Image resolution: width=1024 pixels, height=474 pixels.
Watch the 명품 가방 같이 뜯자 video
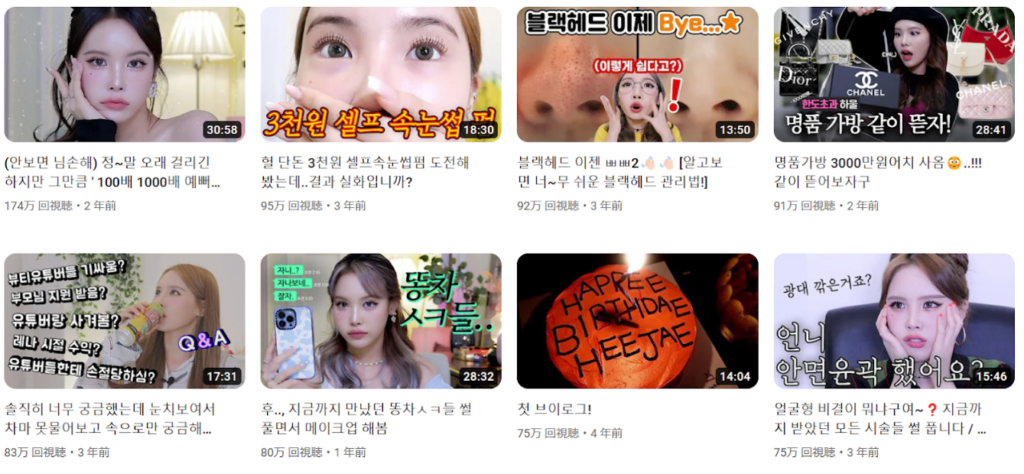tap(894, 75)
